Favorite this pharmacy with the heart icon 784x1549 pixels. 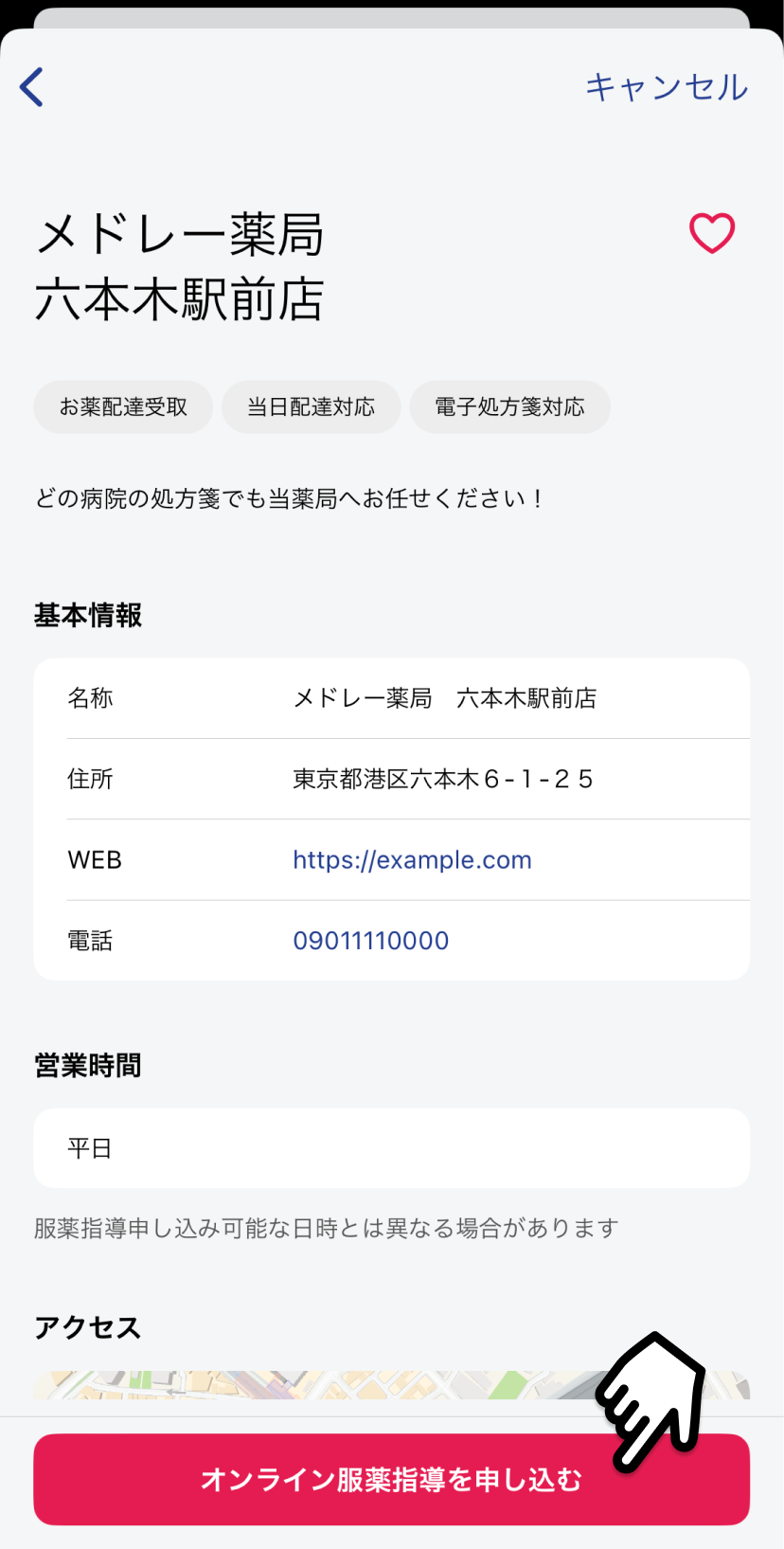coord(712,233)
